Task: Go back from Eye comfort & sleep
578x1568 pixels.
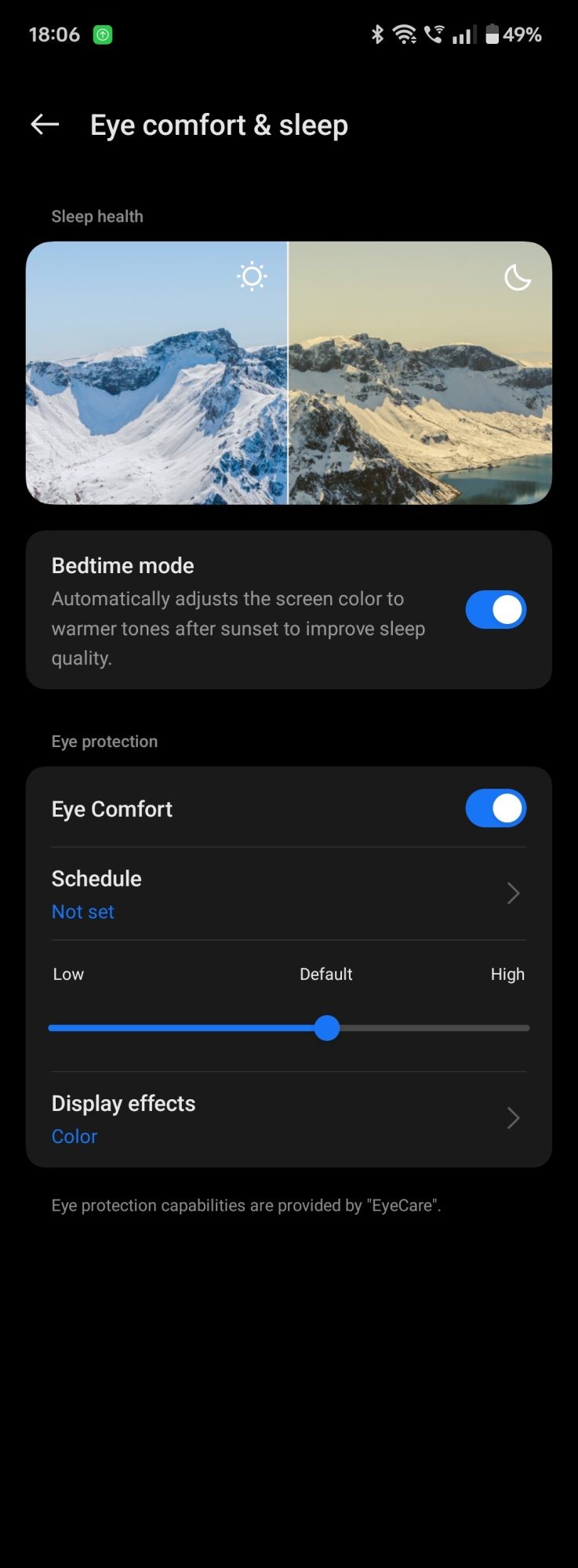Action: pyautogui.click(x=45, y=125)
